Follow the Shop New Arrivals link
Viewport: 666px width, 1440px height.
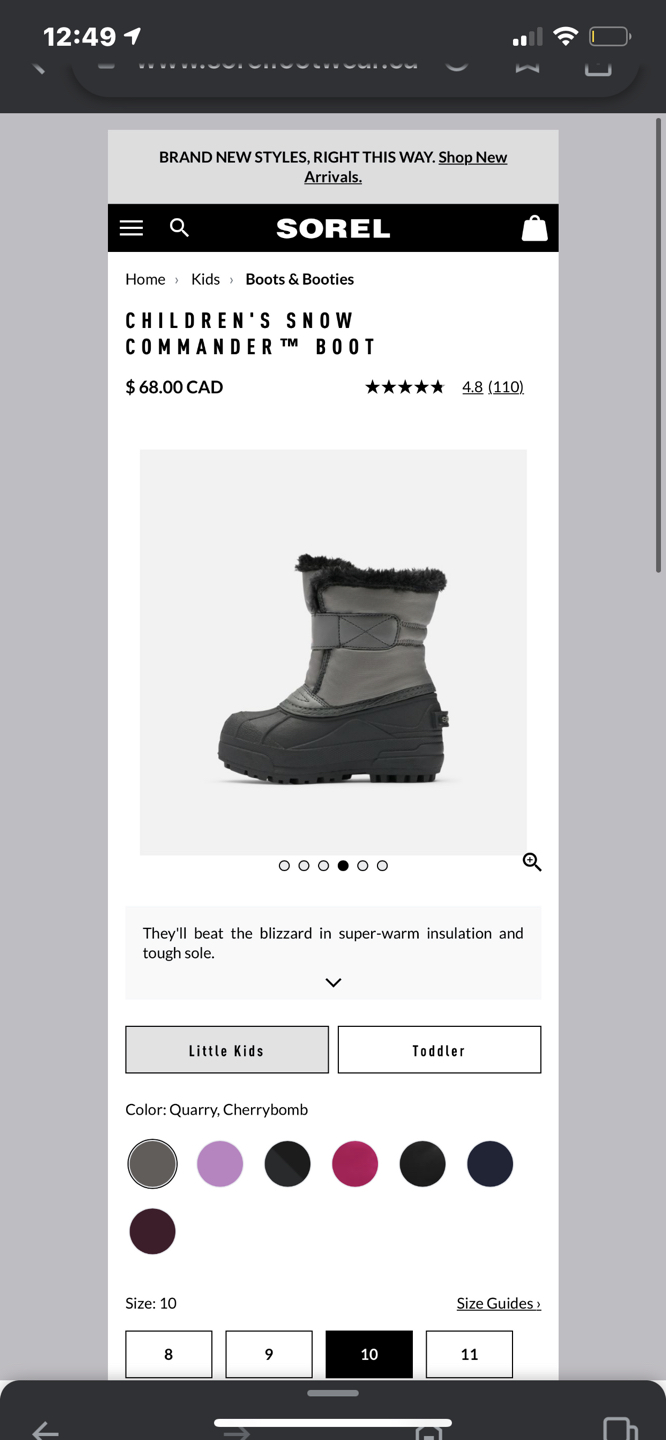[x=472, y=158]
